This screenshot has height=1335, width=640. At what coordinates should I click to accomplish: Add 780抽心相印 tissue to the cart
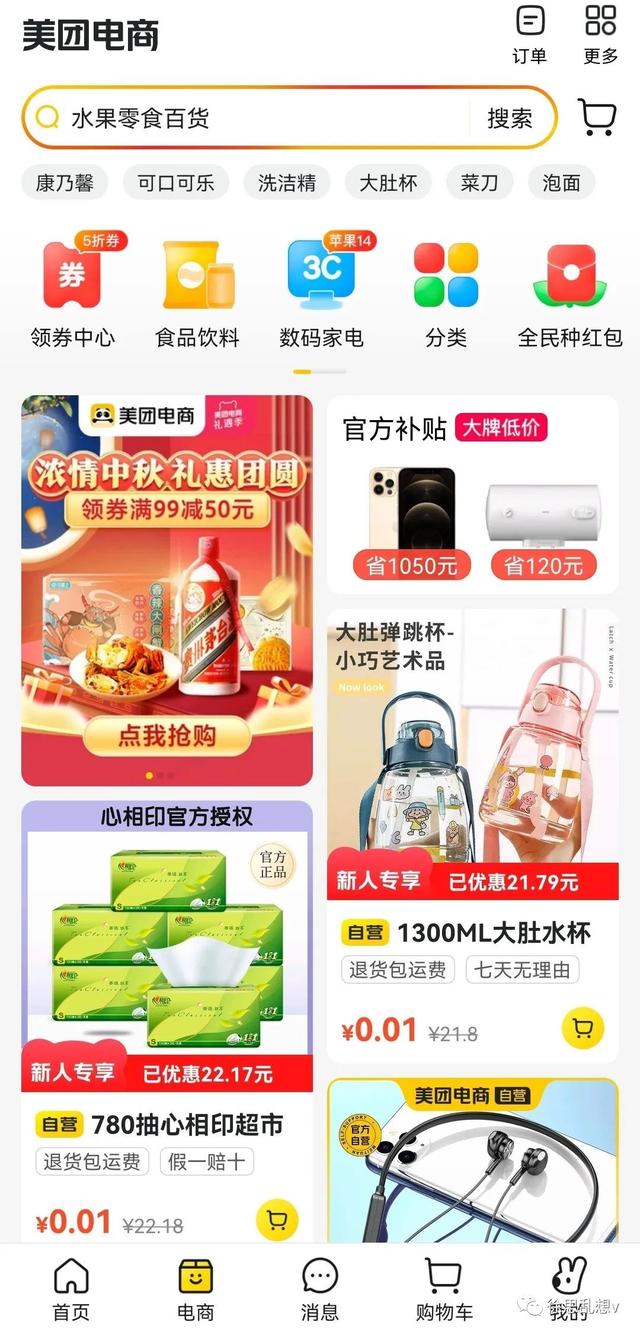[277, 1220]
